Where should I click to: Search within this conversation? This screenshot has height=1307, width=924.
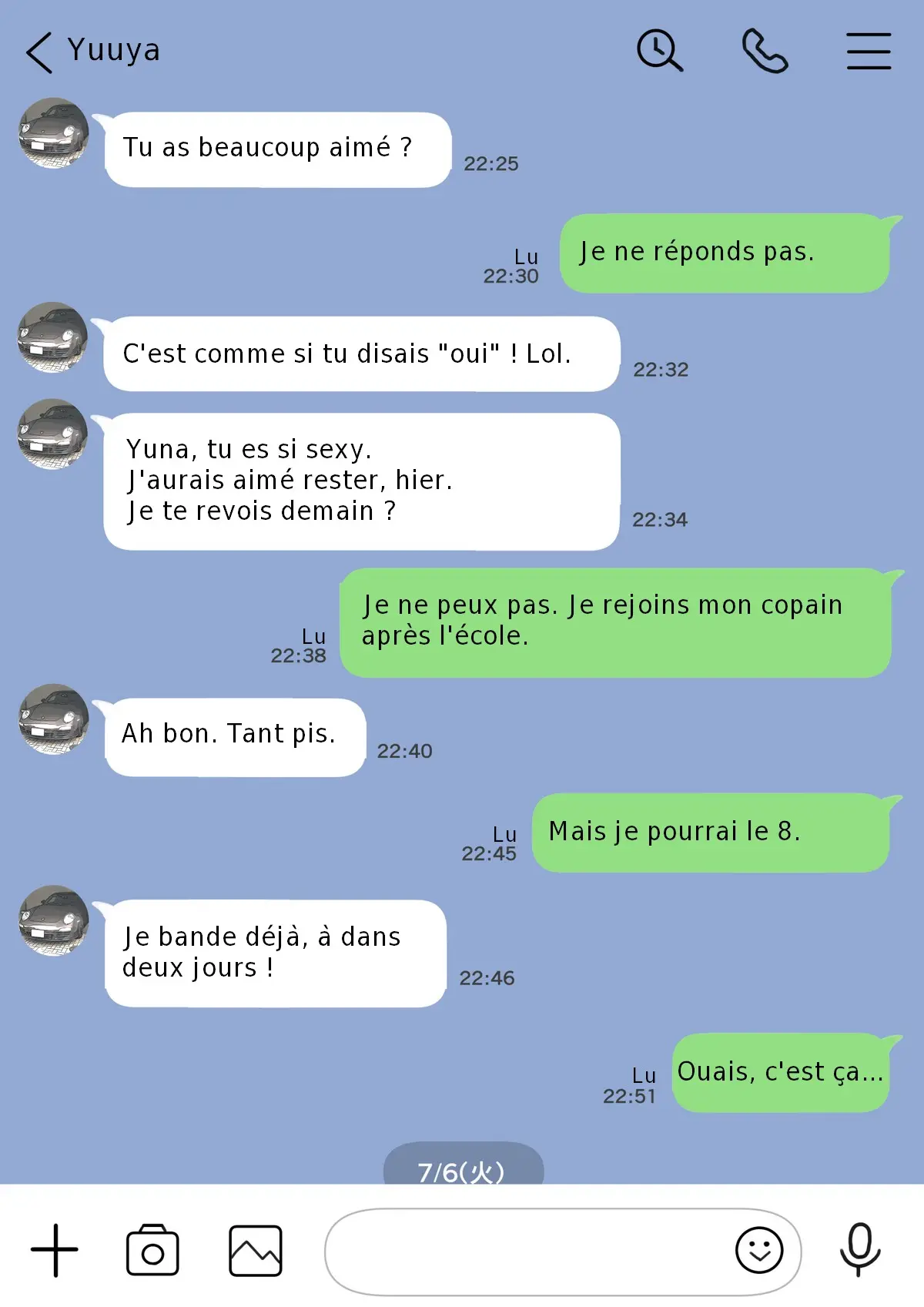(x=659, y=51)
